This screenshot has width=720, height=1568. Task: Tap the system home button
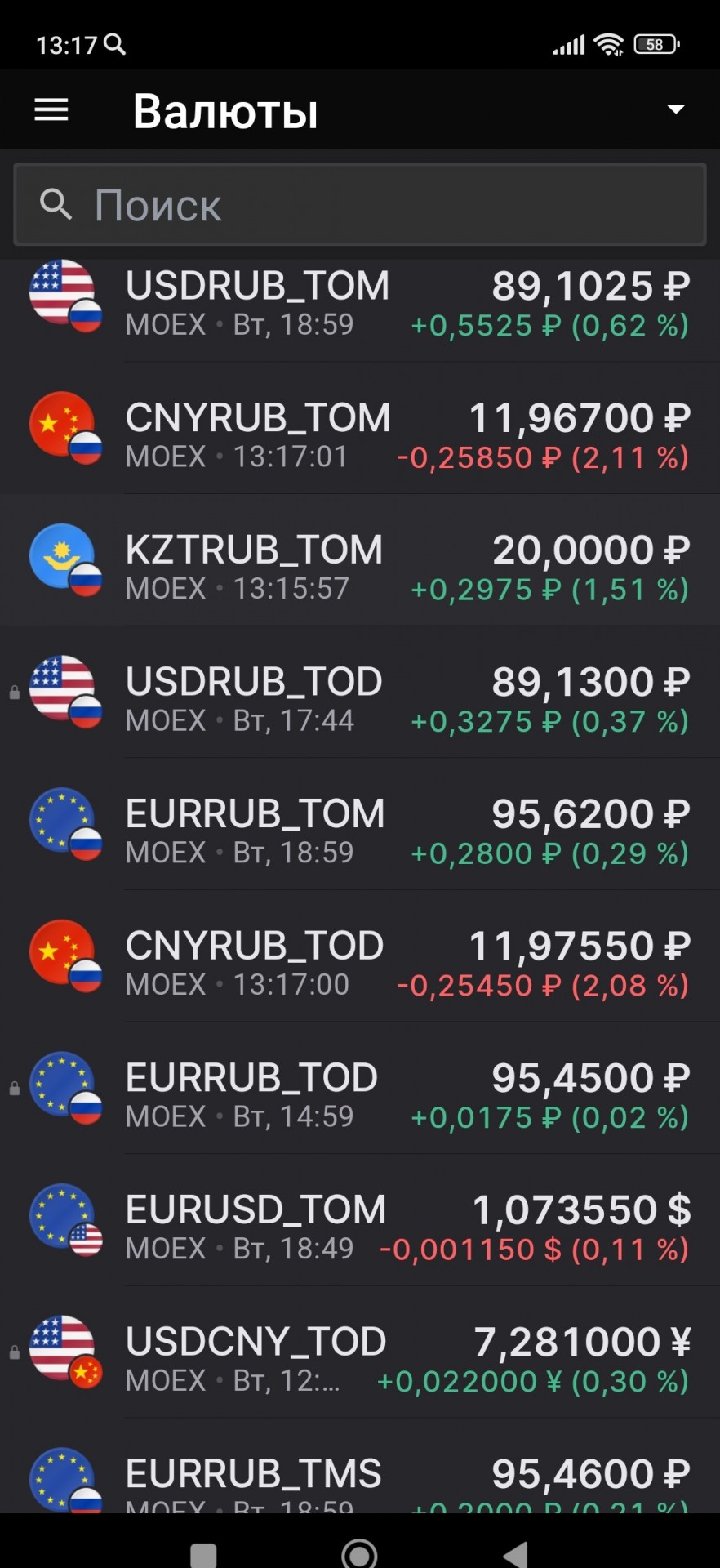coord(359,1553)
